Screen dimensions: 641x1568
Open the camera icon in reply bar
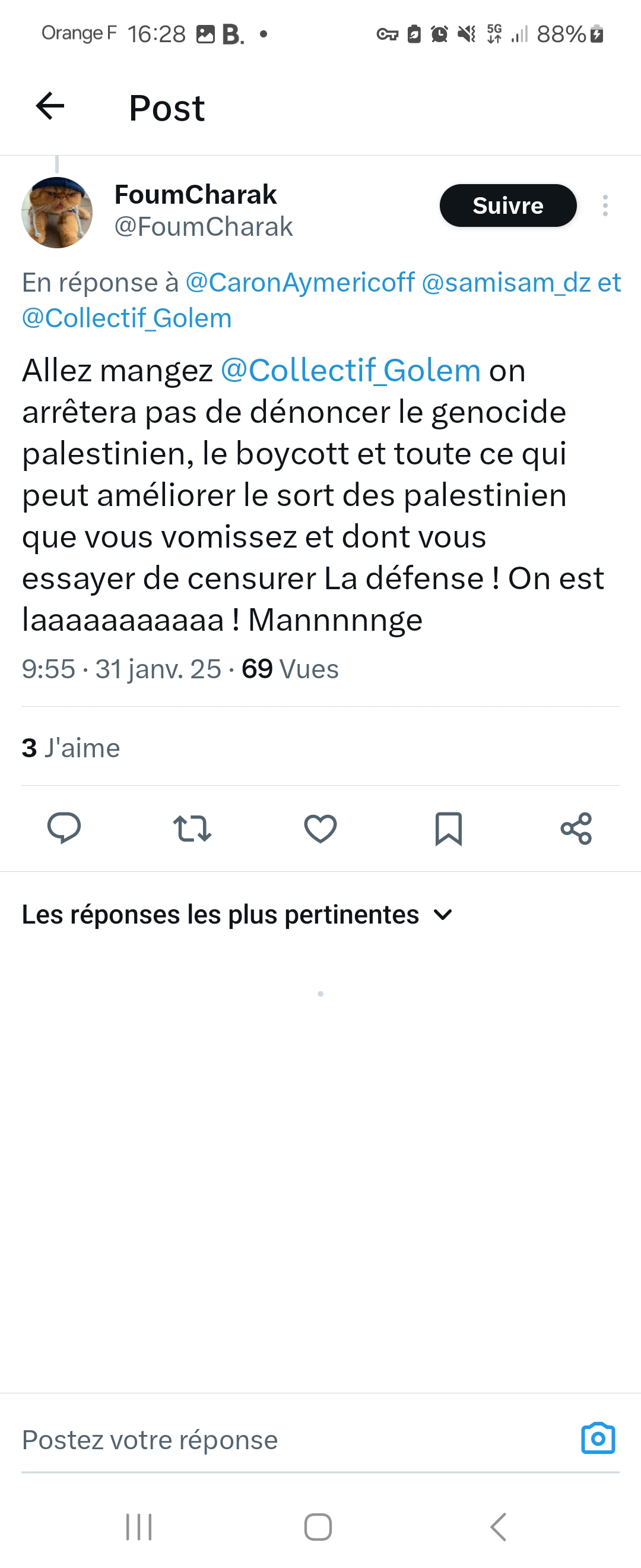598,1439
